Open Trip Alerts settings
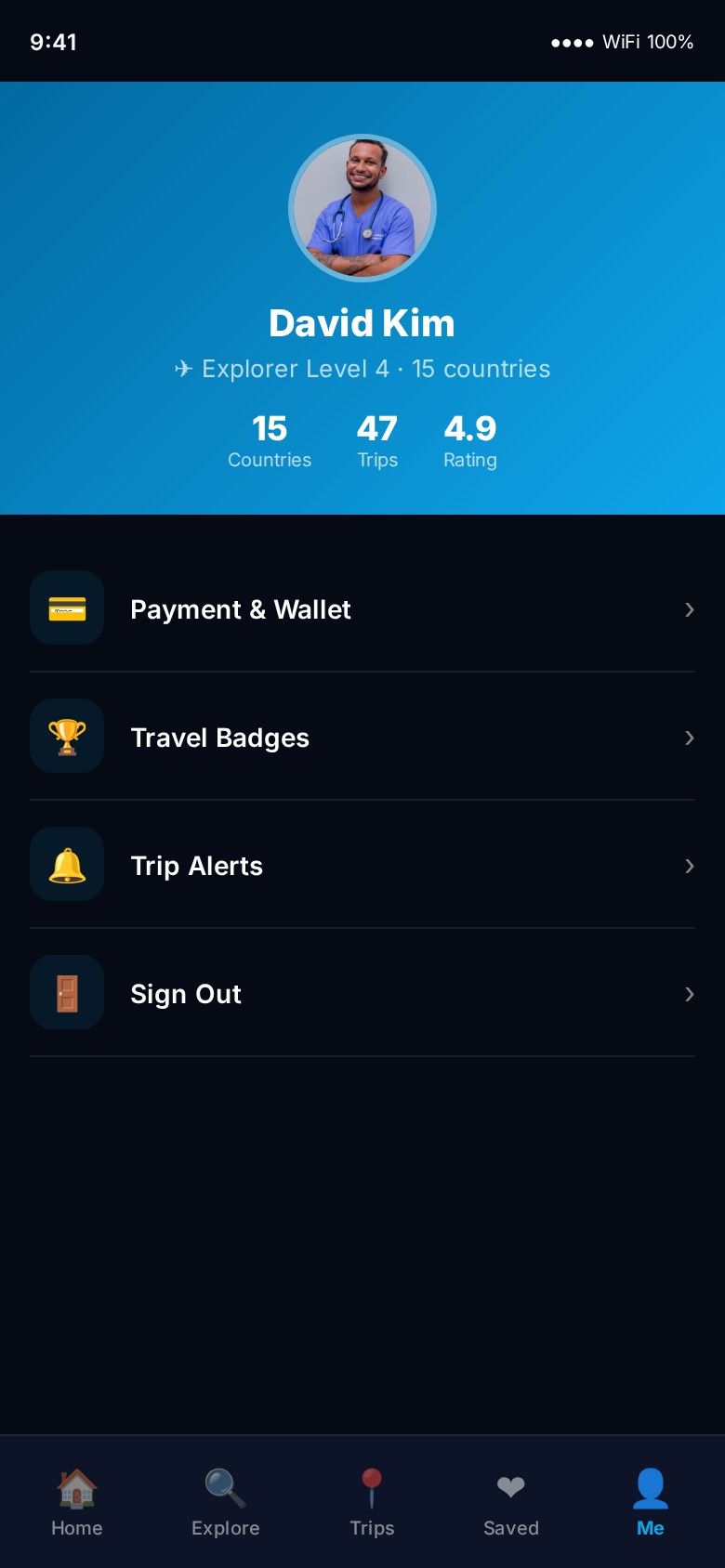This screenshot has width=725, height=1568. pos(362,866)
